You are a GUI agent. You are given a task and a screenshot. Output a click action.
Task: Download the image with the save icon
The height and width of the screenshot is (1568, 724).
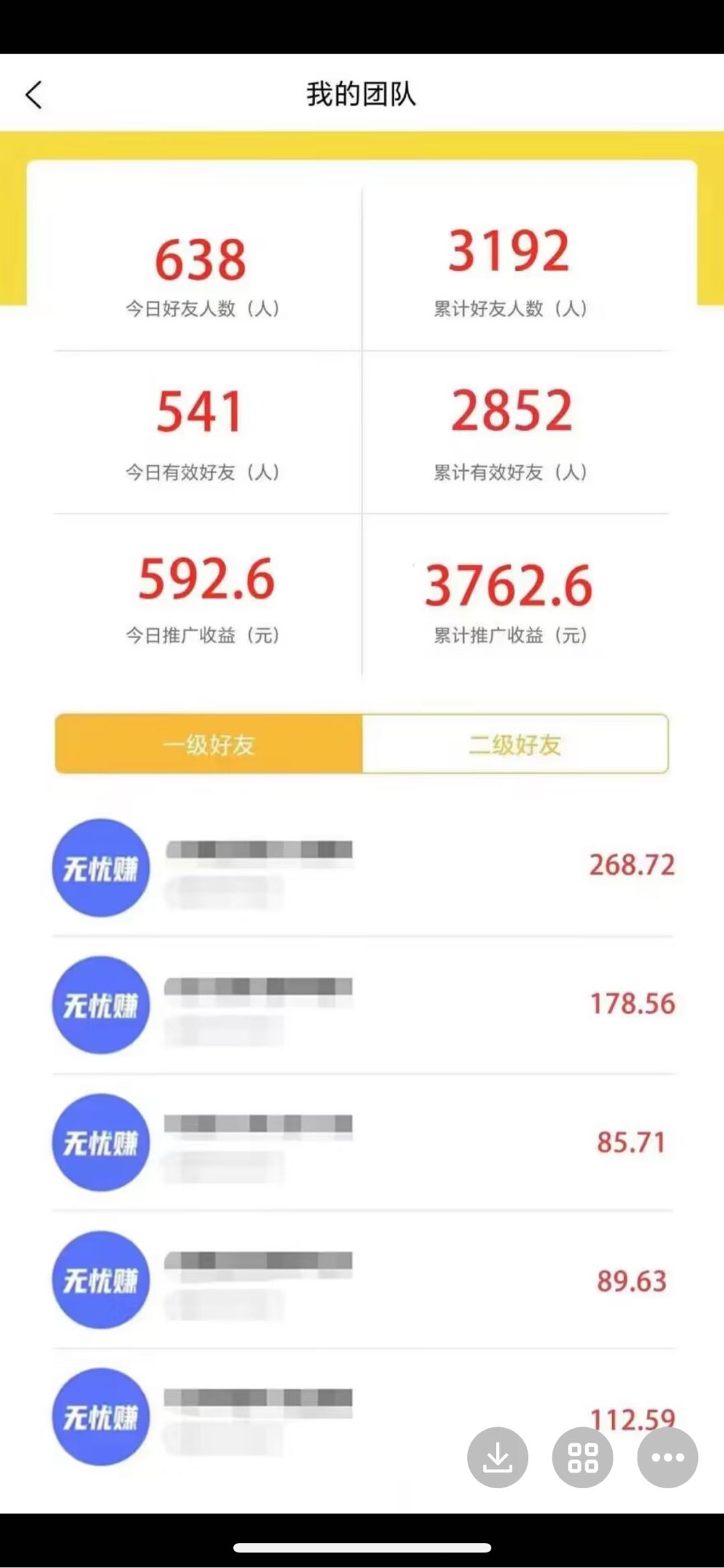(497, 1457)
